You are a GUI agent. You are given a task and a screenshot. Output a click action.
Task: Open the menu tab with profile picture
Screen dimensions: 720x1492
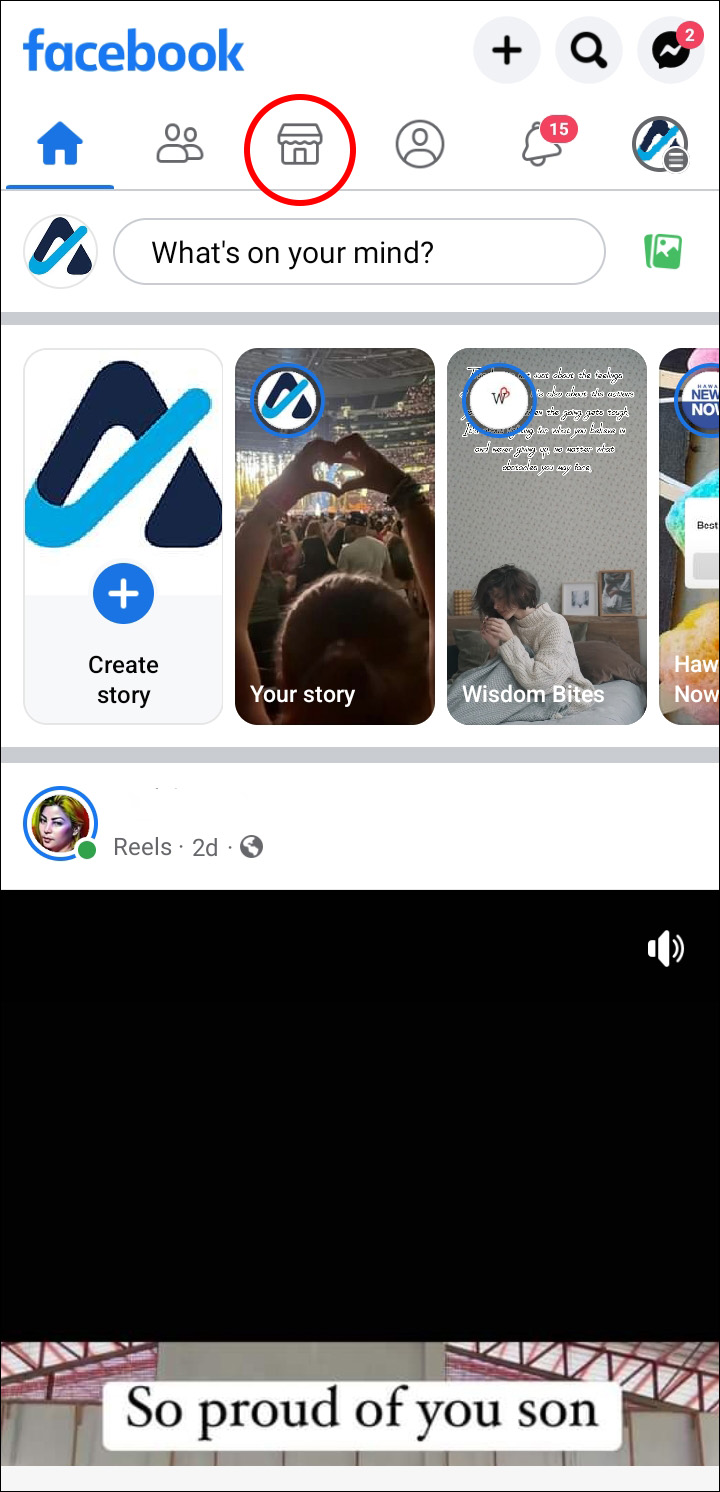pyautogui.click(x=660, y=146)
